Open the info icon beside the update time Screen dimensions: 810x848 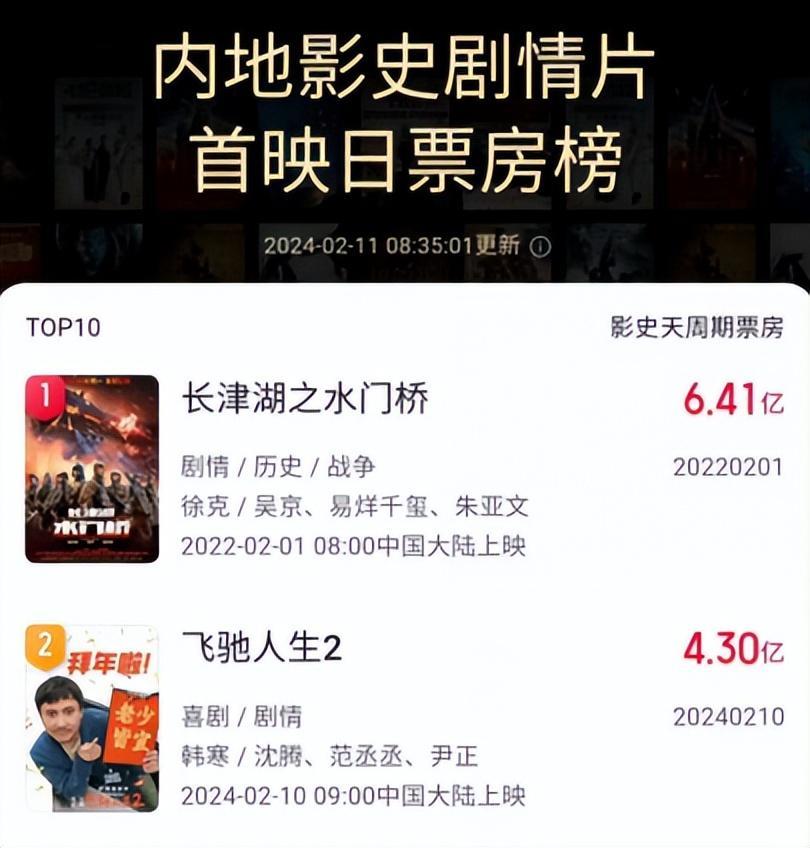click(540, 247)
